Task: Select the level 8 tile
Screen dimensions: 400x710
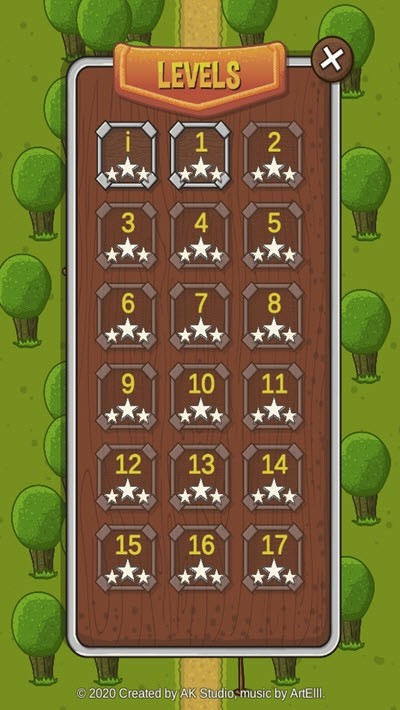Action: point(273,316)
